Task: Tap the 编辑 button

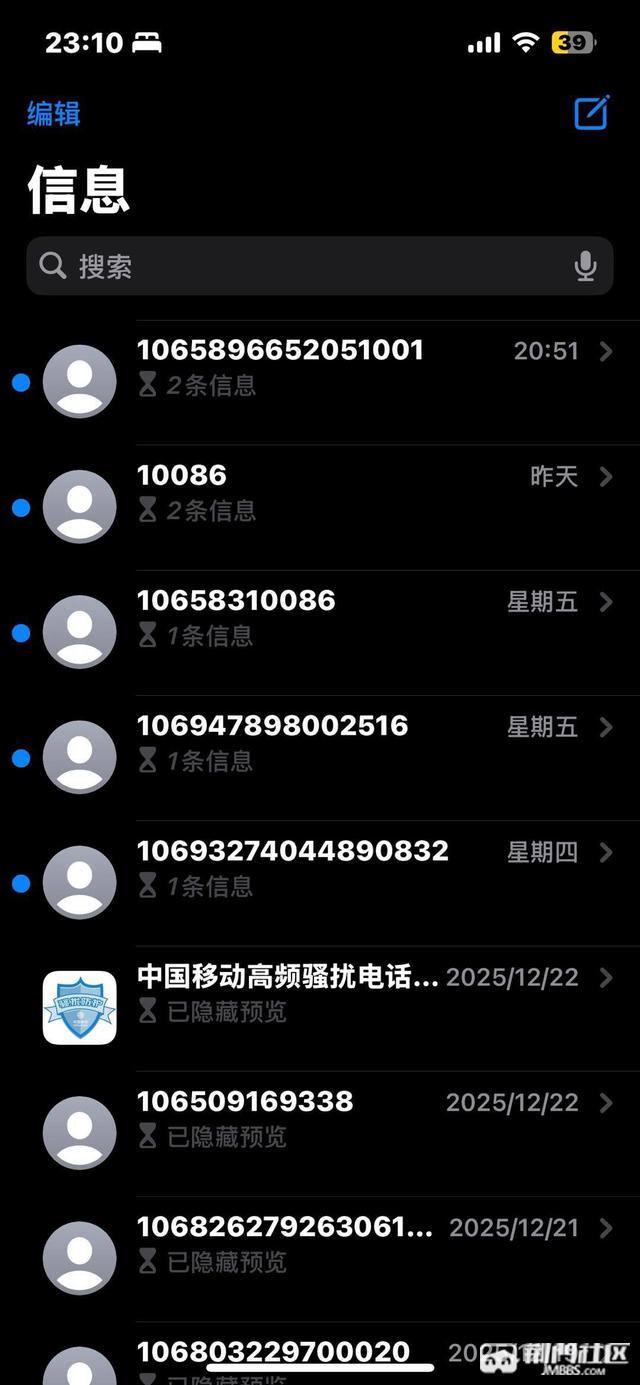Action: click(53, 114)
